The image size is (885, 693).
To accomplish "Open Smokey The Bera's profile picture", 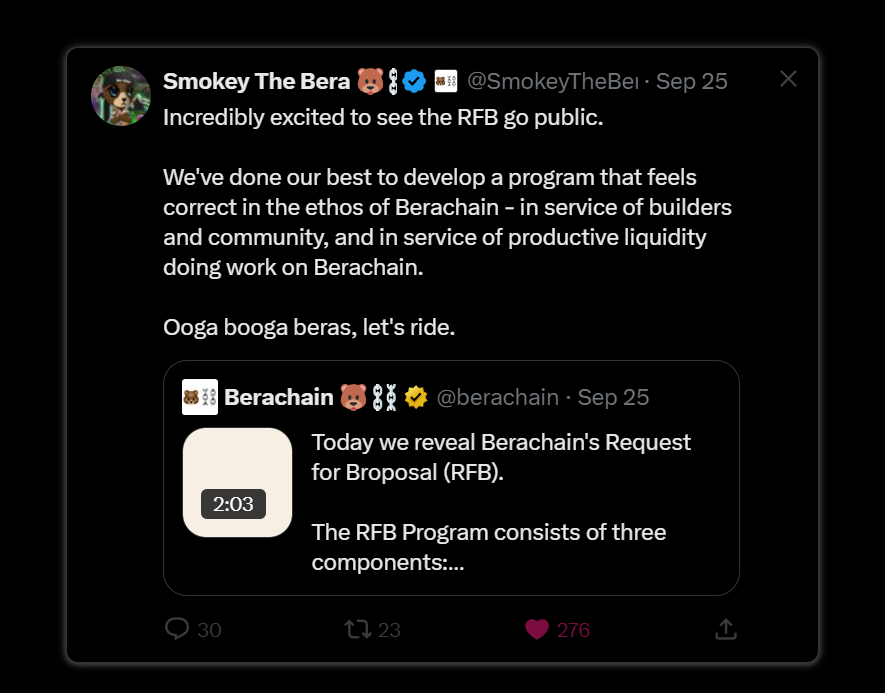I will click(x=121, y=96).
